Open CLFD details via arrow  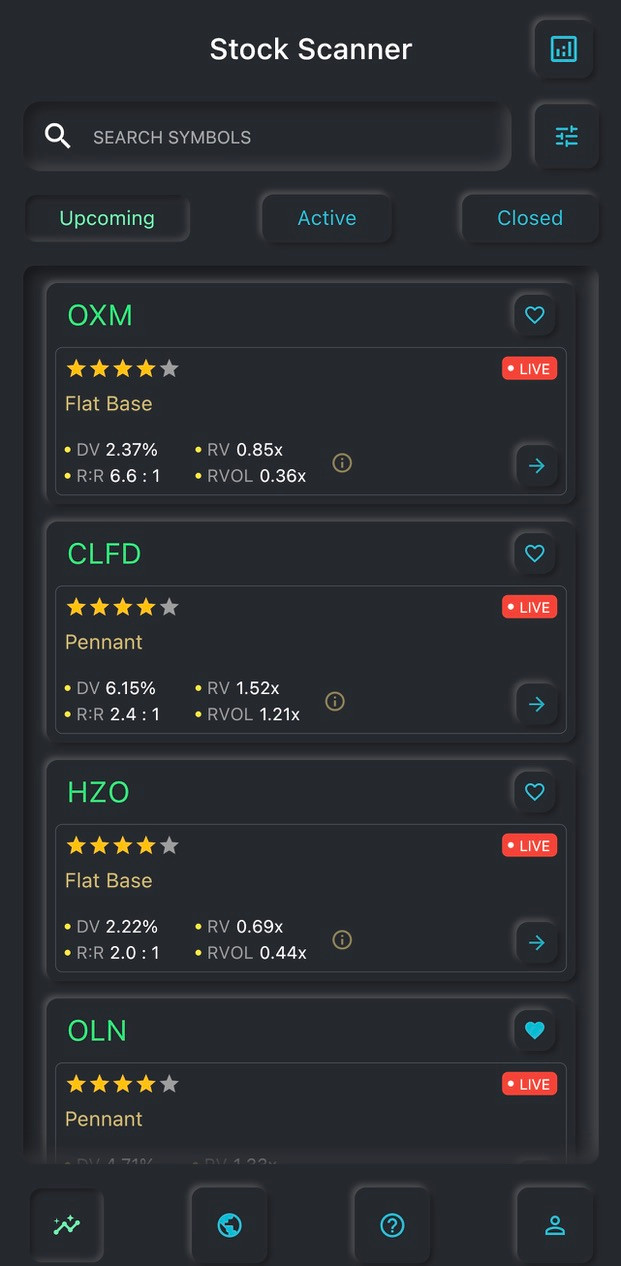point(537,704)
